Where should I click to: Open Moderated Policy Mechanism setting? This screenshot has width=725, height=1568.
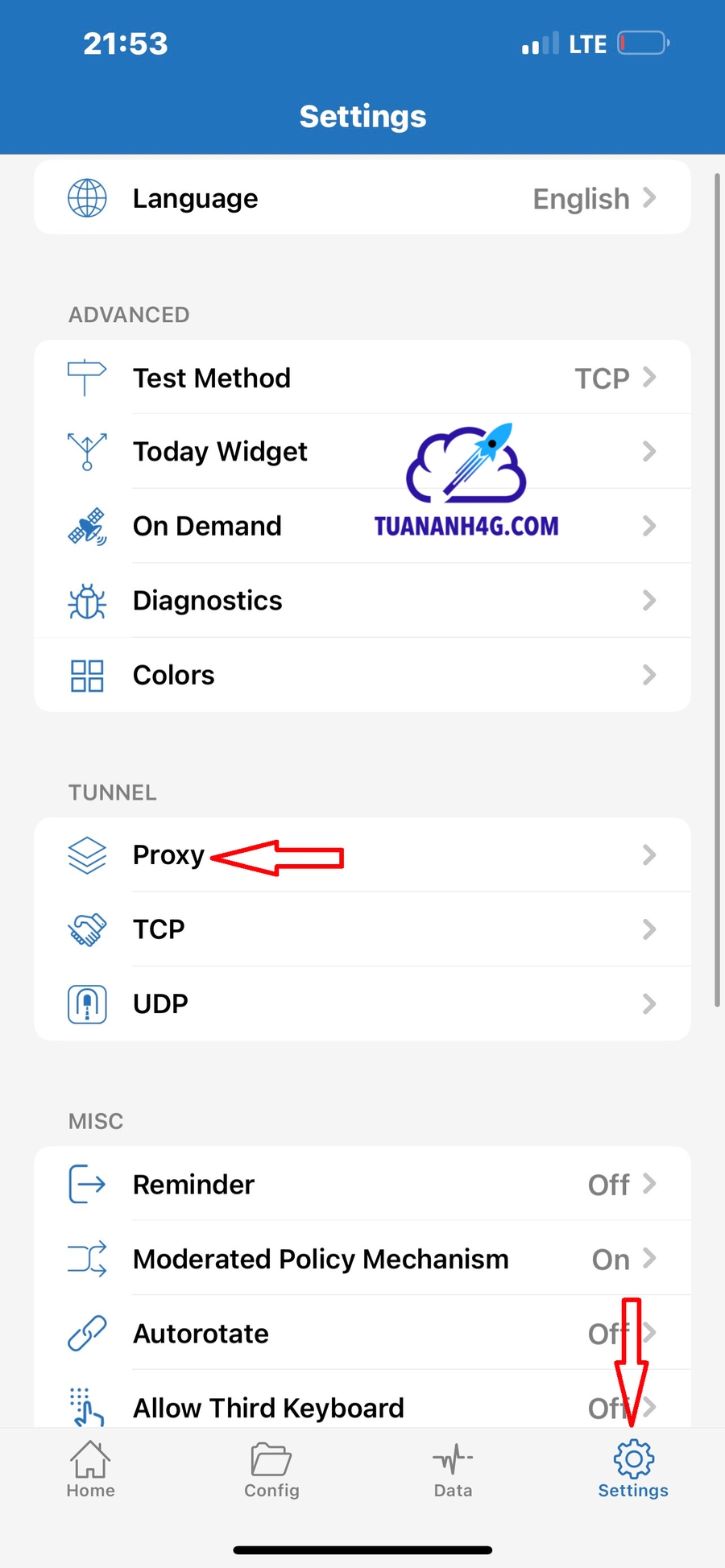coord(362,1259)
